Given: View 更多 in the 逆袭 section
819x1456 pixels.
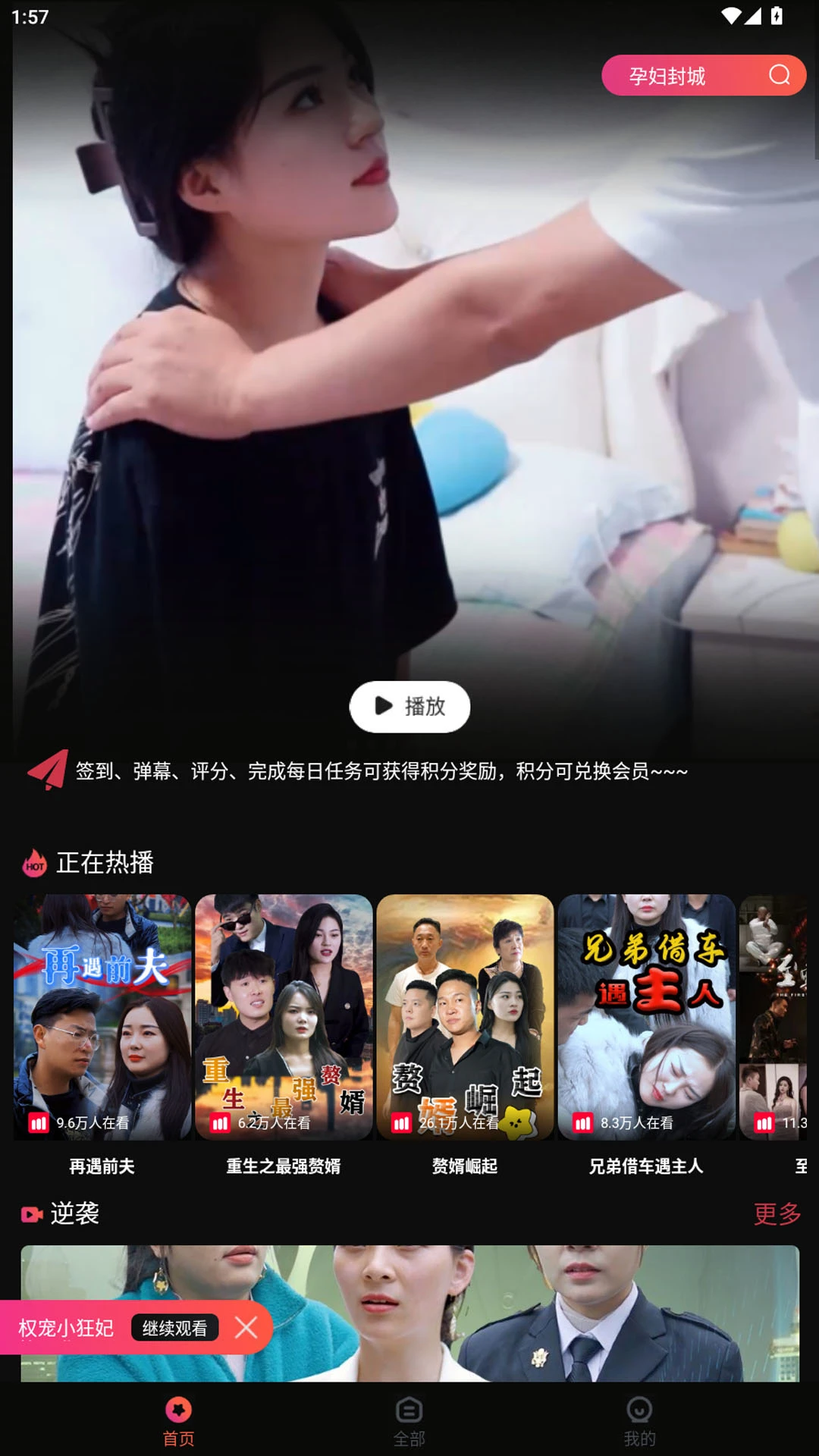Looking at the screenshot, I should [x=777, y=1214].
